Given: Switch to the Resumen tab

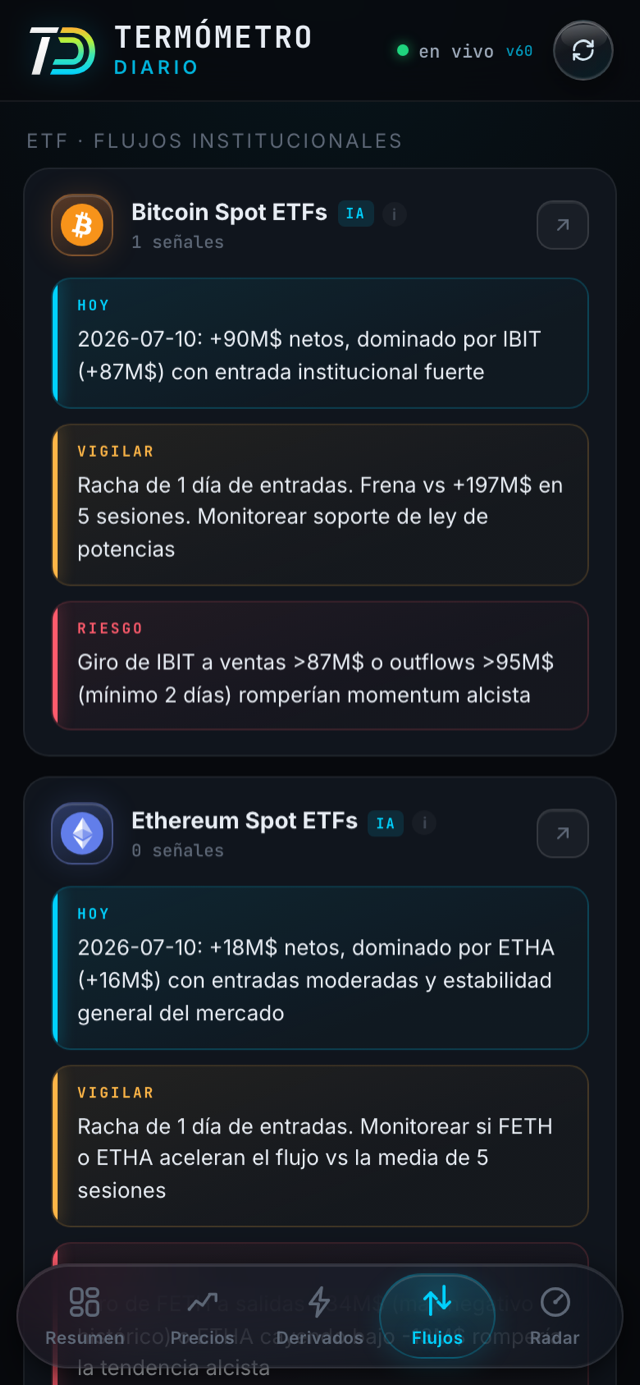Looking at the screenshot, I should pos(85,1317).
